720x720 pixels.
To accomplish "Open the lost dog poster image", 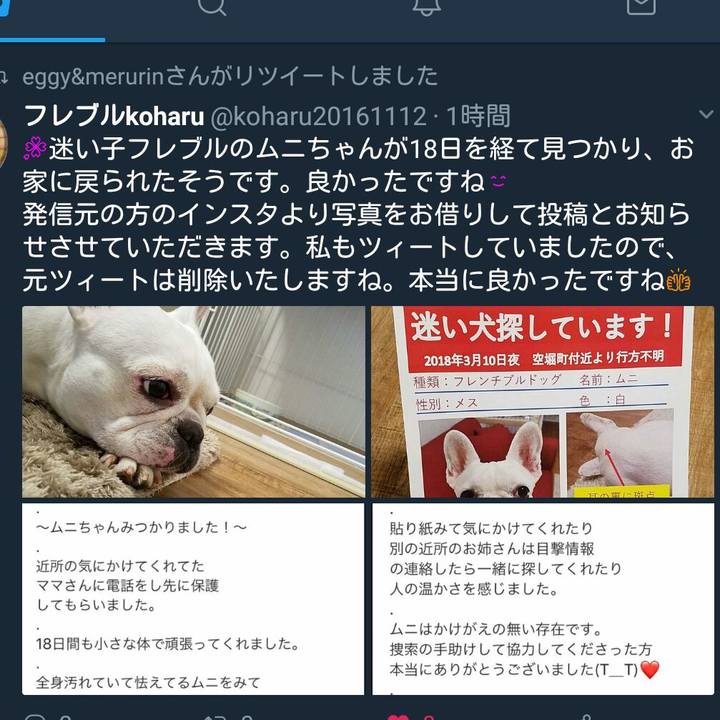I will click(542, 402).
